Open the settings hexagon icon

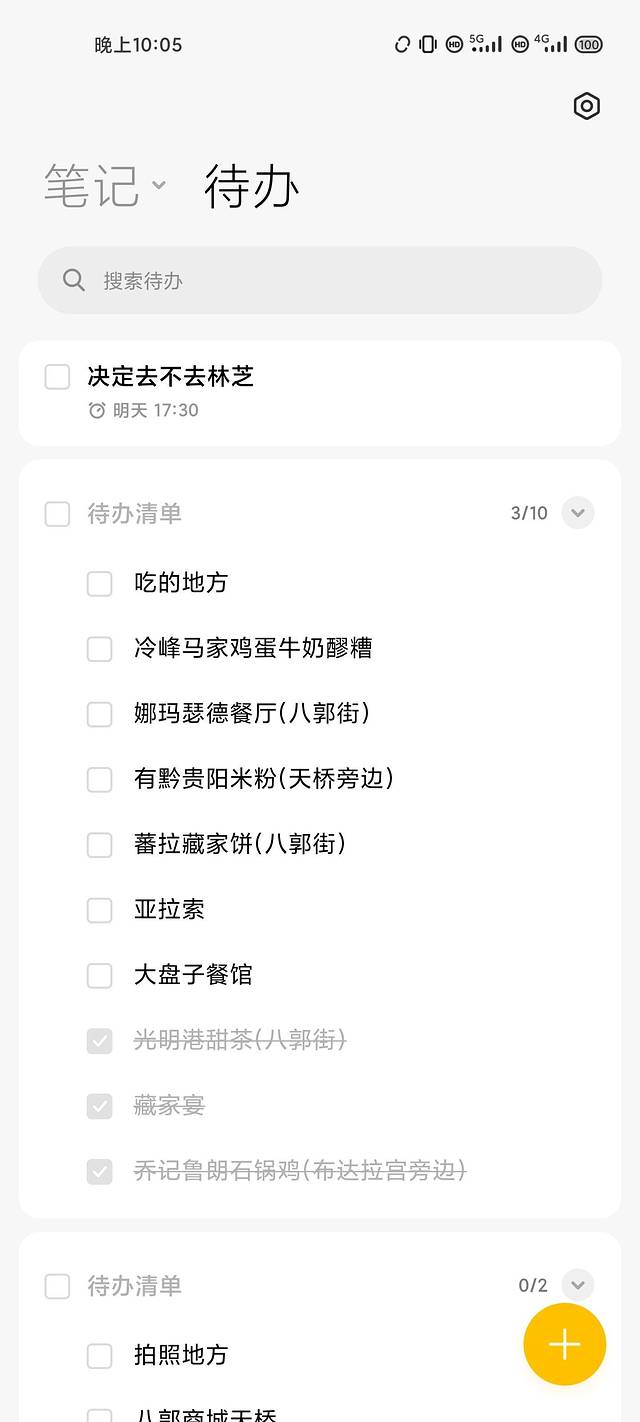pyautogui.click(x=586, y=106)
